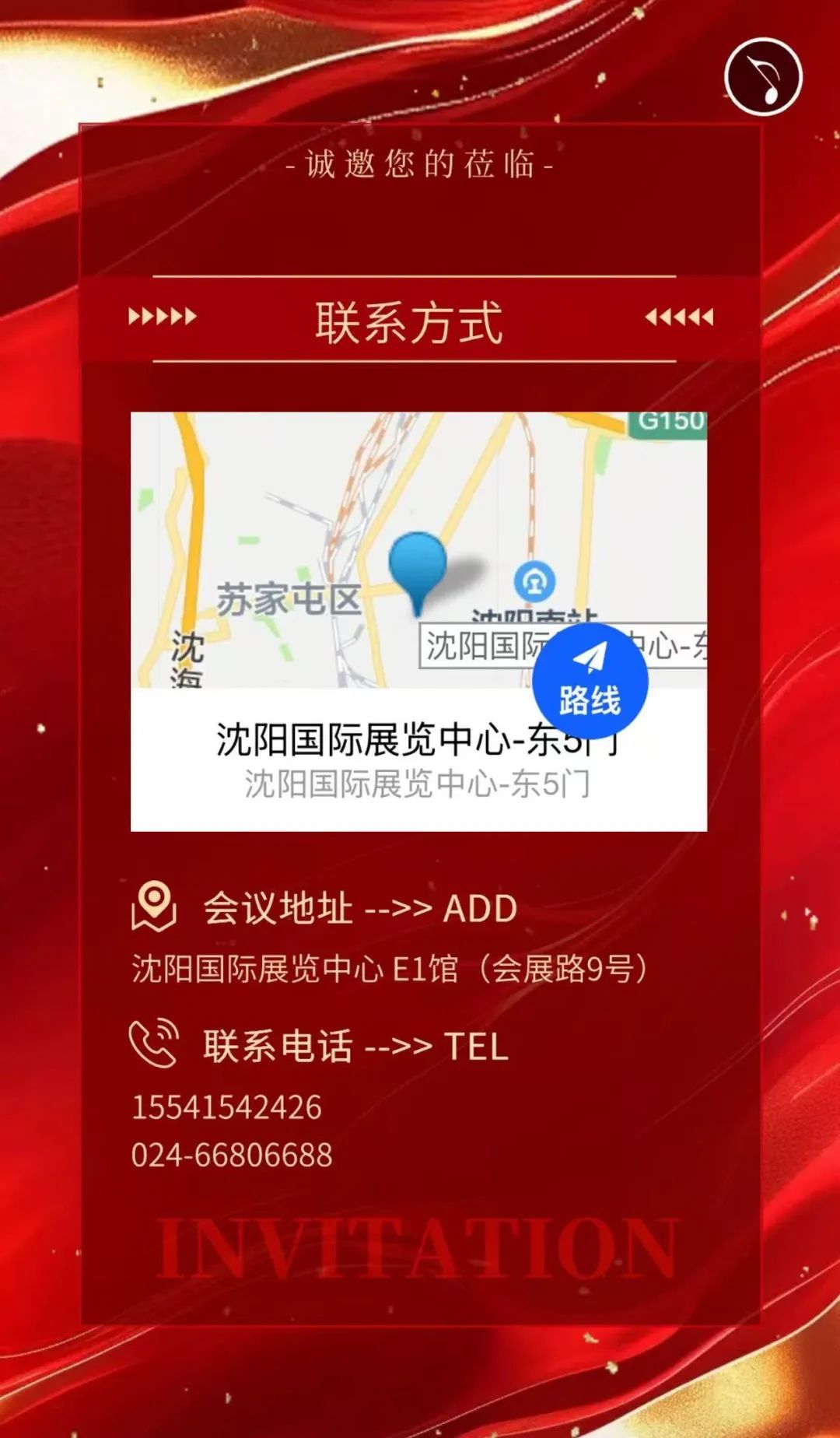Toggle the background music icon
This screenshot has height=1438, width=840.
[762, 77]
